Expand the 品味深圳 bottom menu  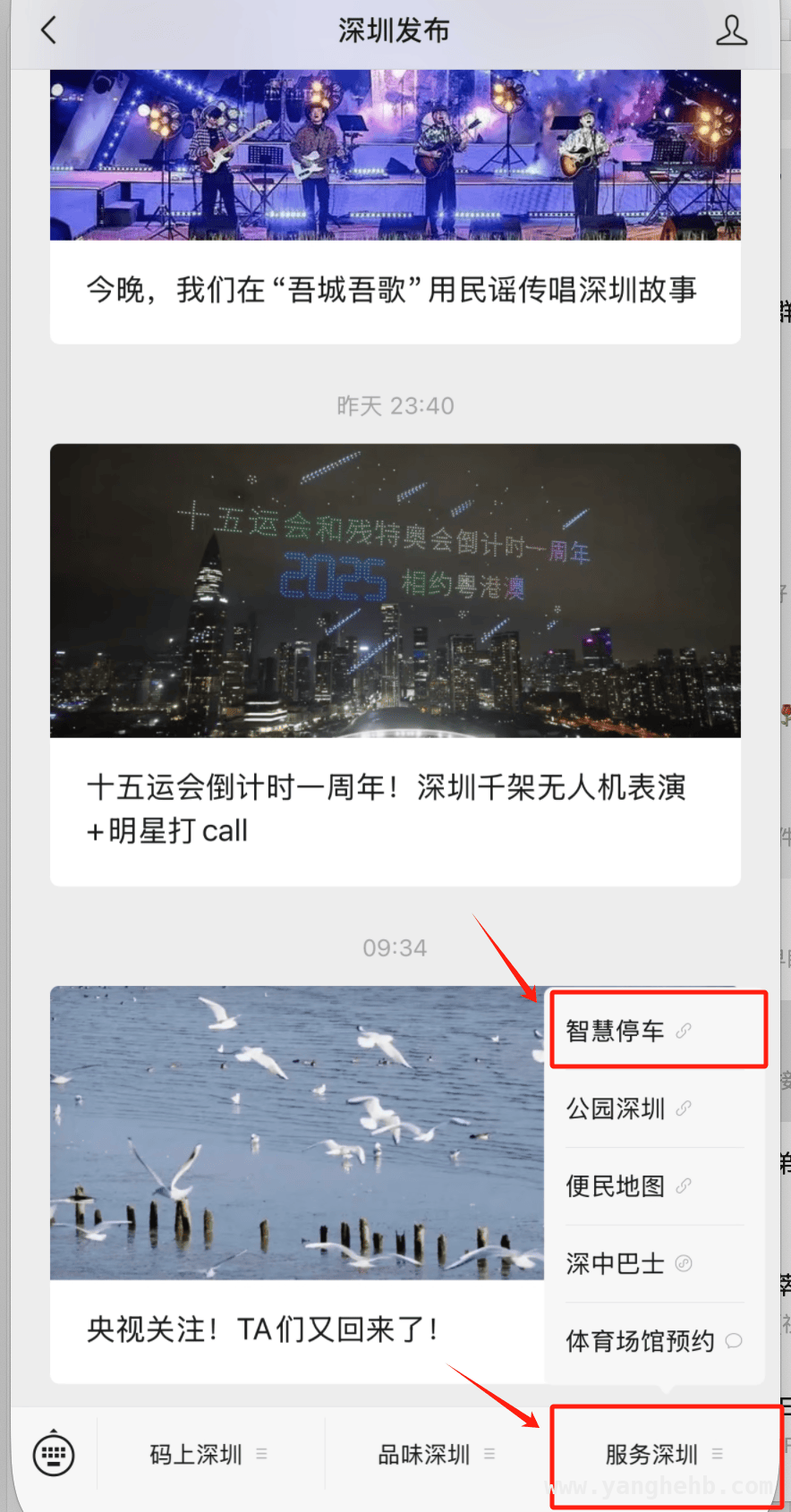(438, 1455)
